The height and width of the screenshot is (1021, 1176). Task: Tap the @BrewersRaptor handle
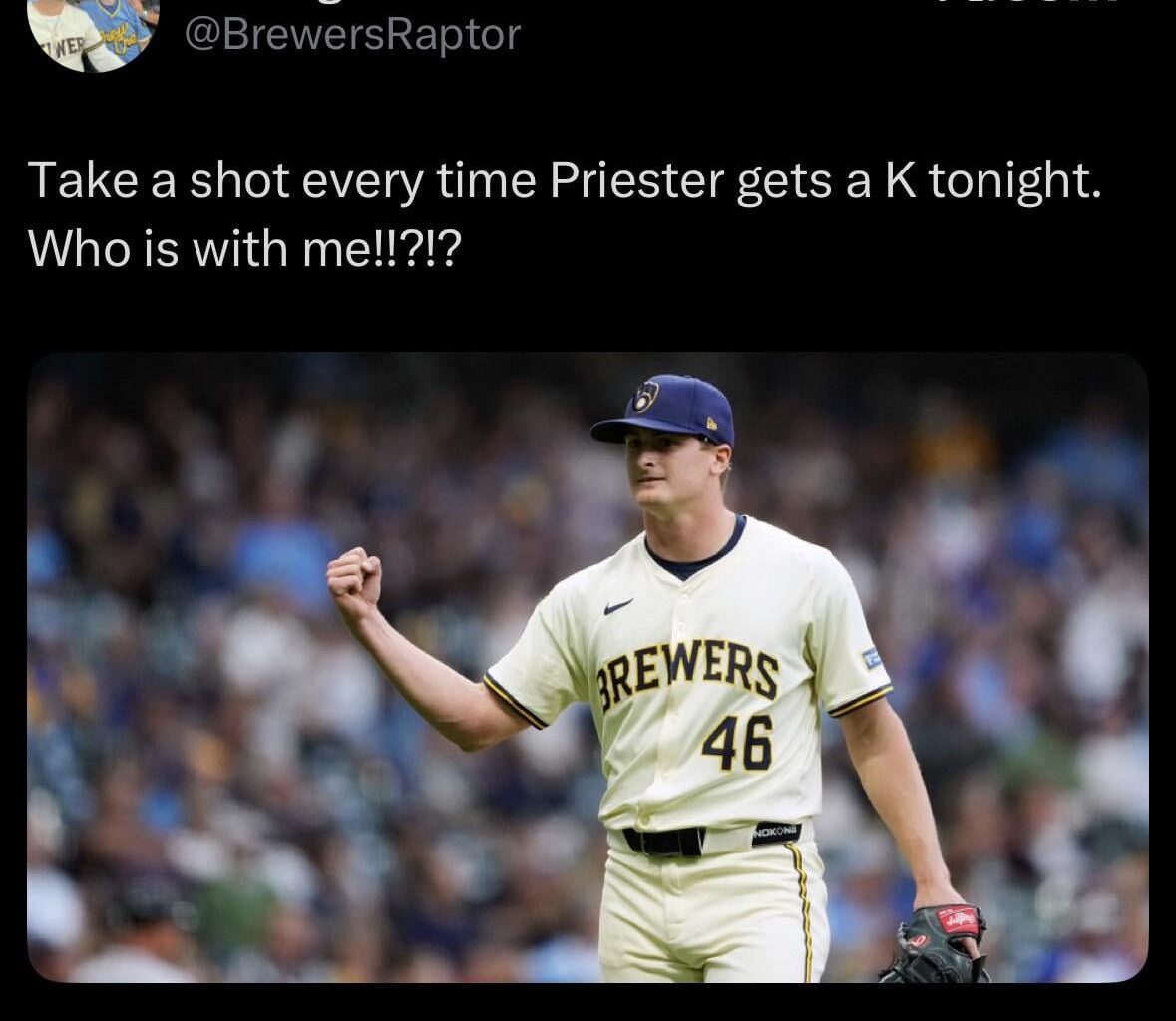click(352, 34)
